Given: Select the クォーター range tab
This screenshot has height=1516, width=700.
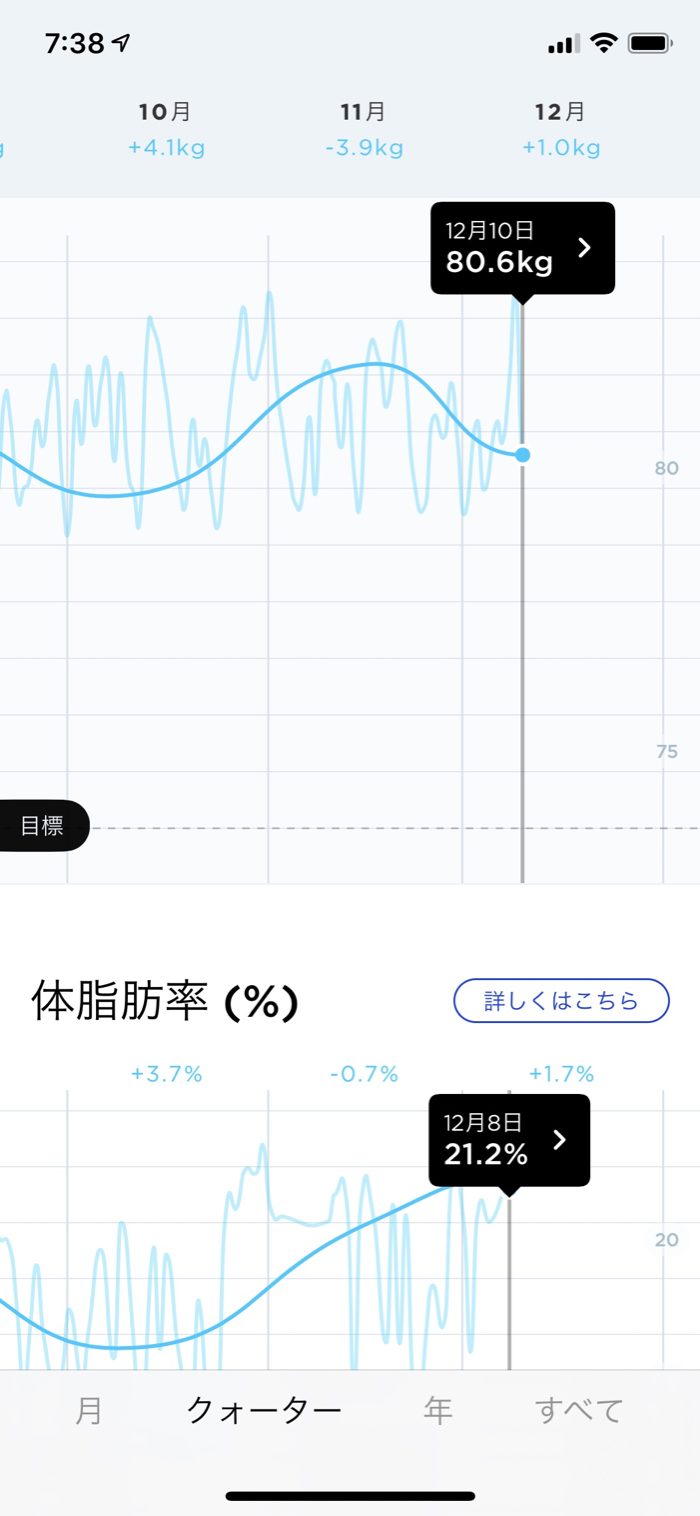Looking at the screenshot, I should point(264,1411).
